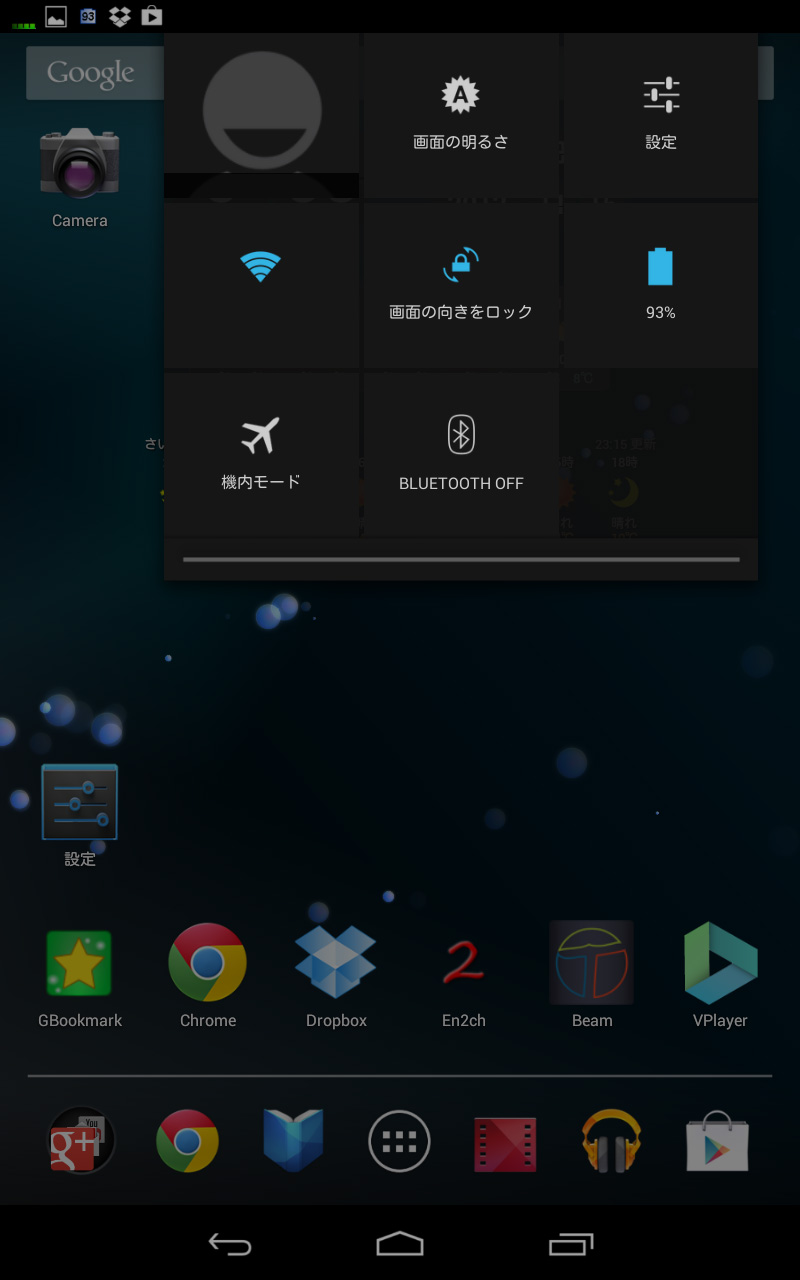Tap the Bluetooth OFF tile

pos(461,452)
